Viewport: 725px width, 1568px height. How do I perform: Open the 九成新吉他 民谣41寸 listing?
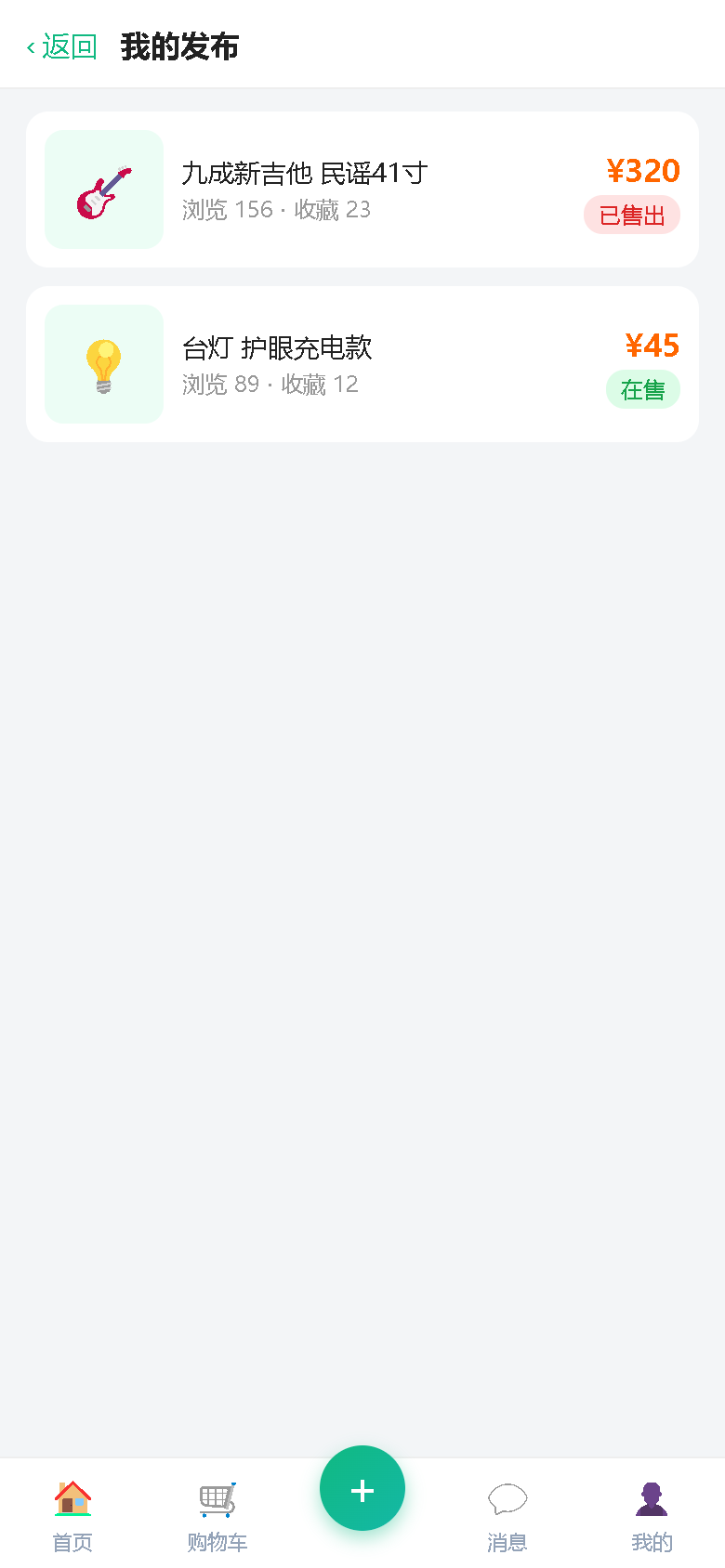362,189
